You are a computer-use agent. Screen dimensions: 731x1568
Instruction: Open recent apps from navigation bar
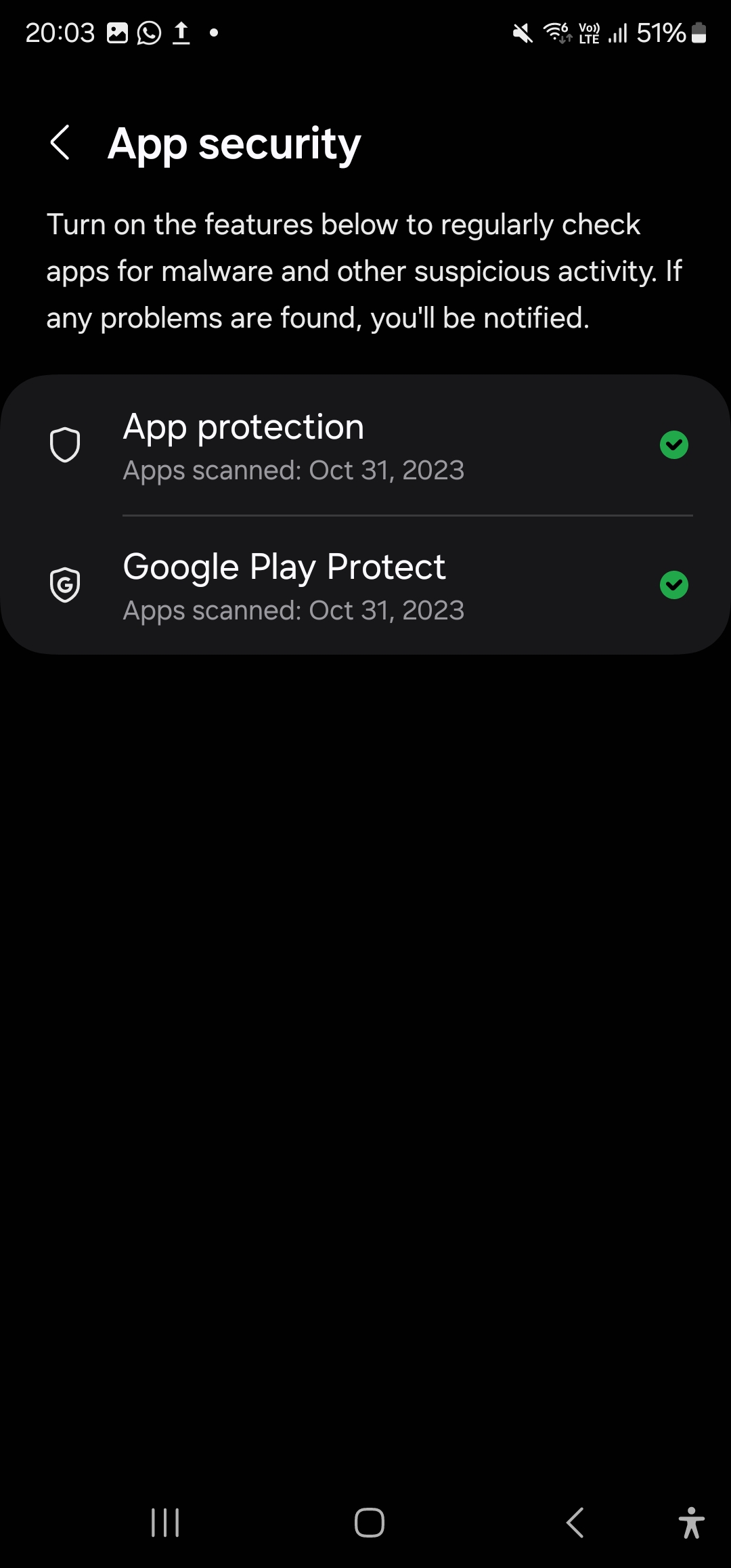click(165, 1523)
